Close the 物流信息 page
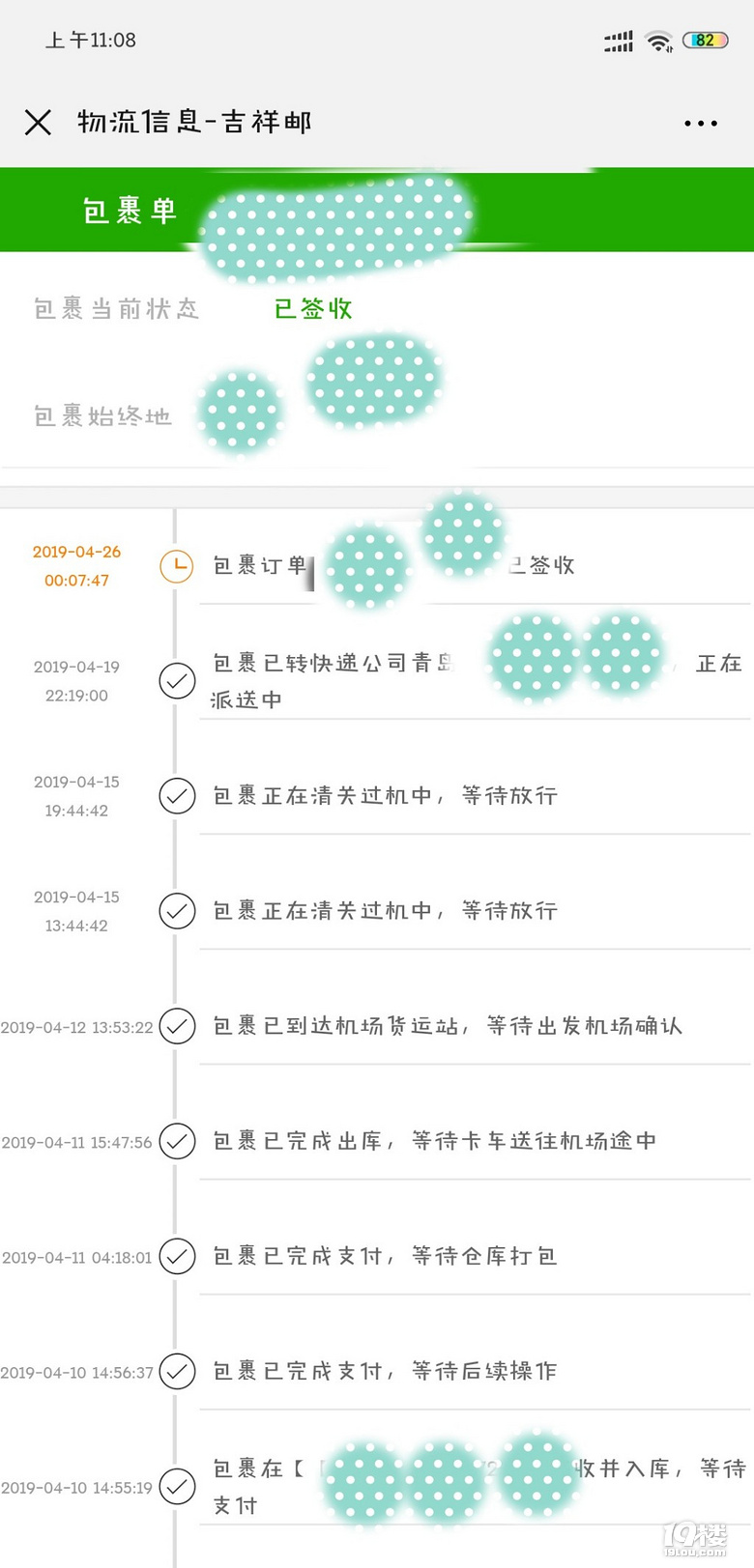Viewport: 754px width, 1568px height. point(38,123)
